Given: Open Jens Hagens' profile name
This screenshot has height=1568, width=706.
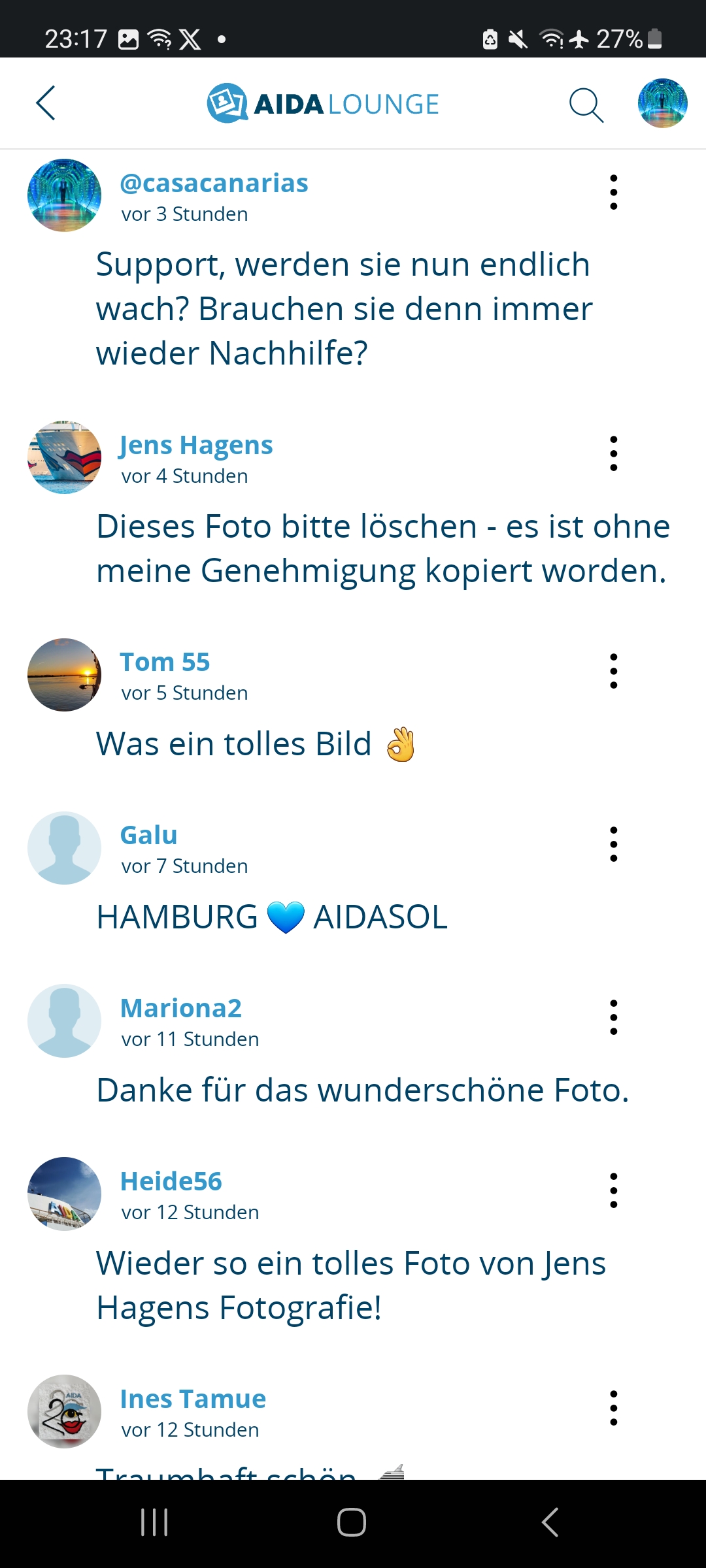Looking at the screenshot, I should pos(196,446).
